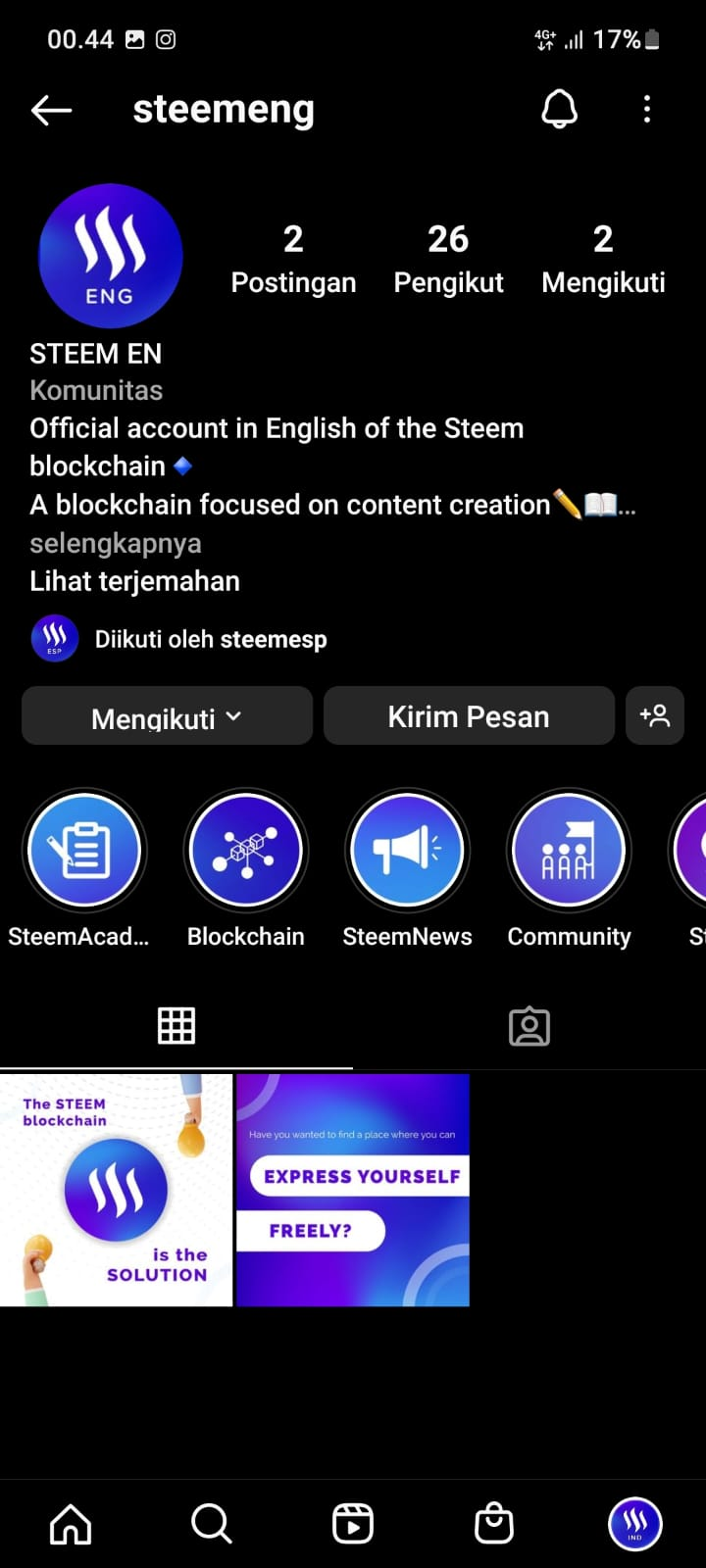The height and width of the screenshot is (1568, 706).
Task: Tap the Kirim Pesan button
Action: (x=469, y=716)
